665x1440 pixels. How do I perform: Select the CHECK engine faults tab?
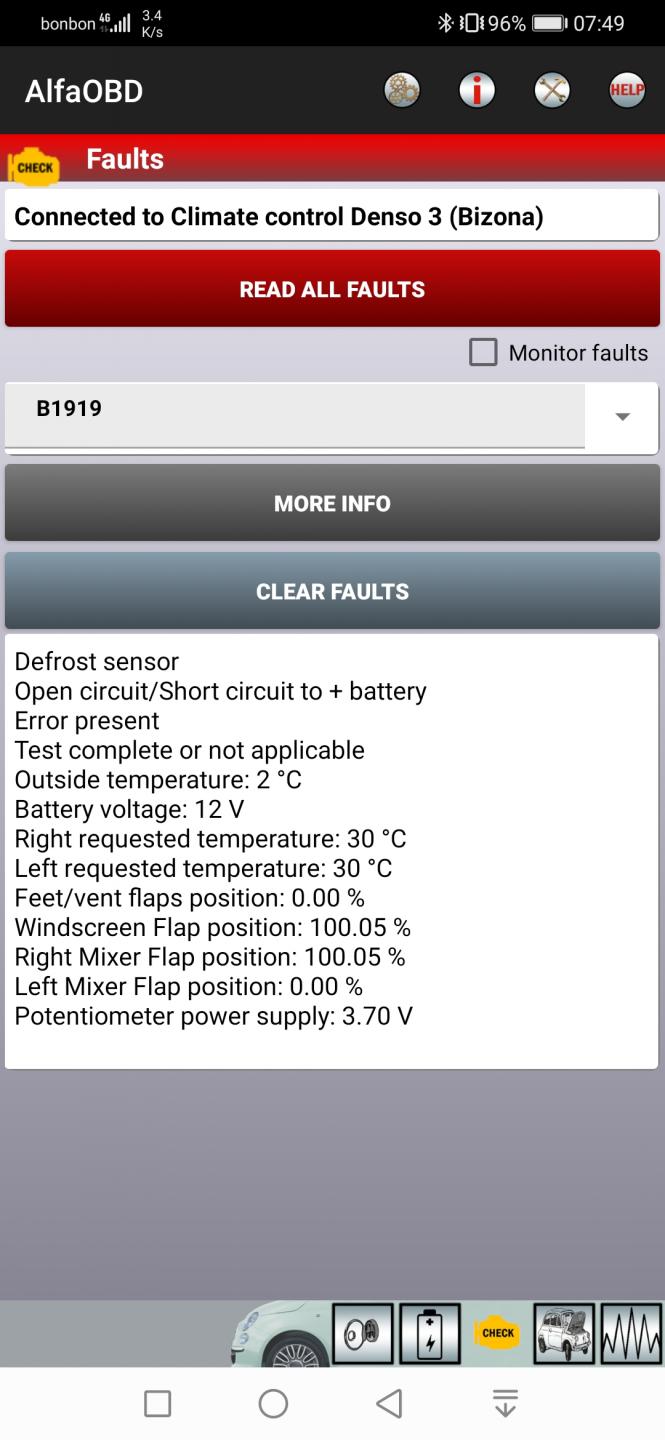coord(497,1333)
